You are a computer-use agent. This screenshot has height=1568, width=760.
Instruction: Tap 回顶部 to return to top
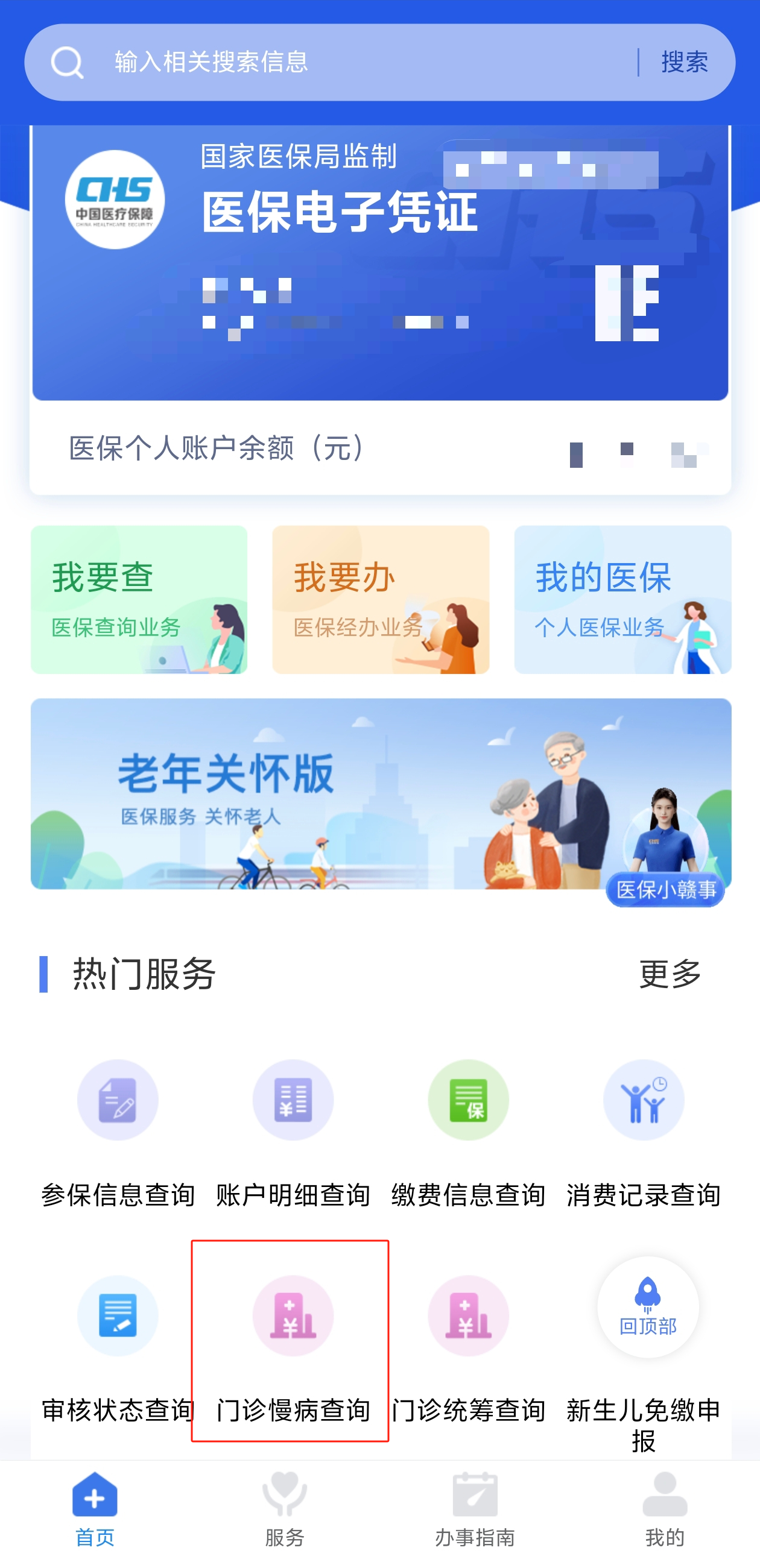click(x=648, y=1308)
